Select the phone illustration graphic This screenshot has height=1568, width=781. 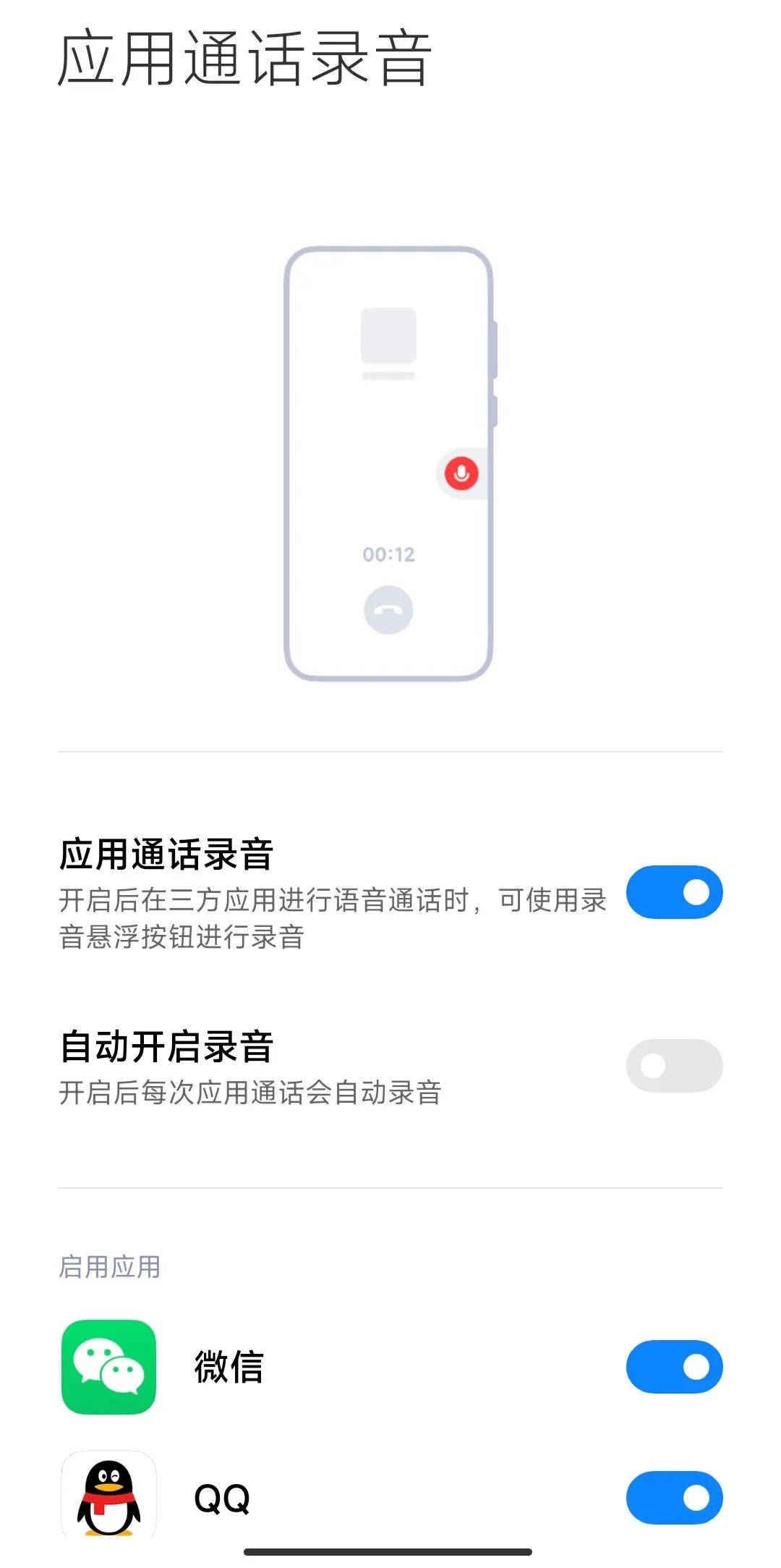point(389,463)
